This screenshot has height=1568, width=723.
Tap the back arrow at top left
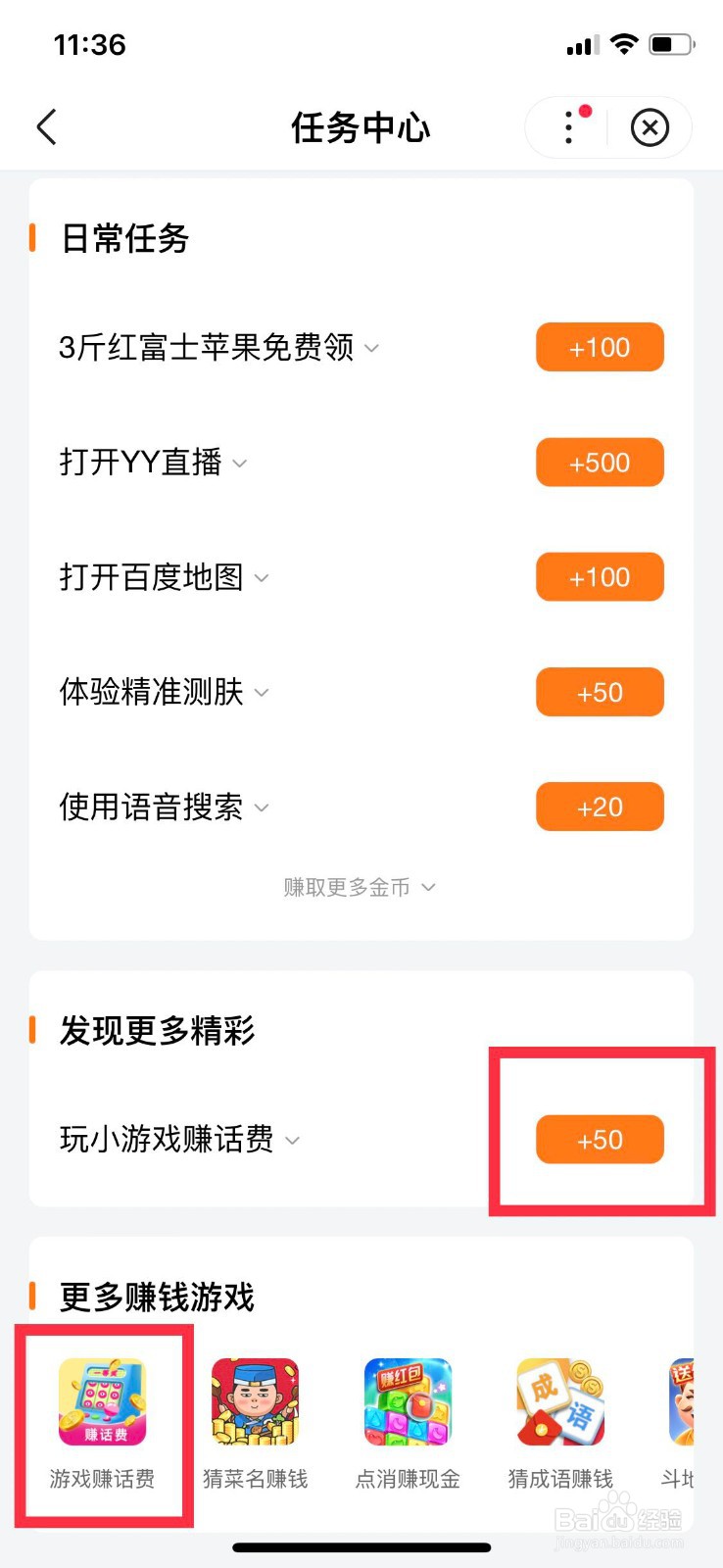coord(46,127)
